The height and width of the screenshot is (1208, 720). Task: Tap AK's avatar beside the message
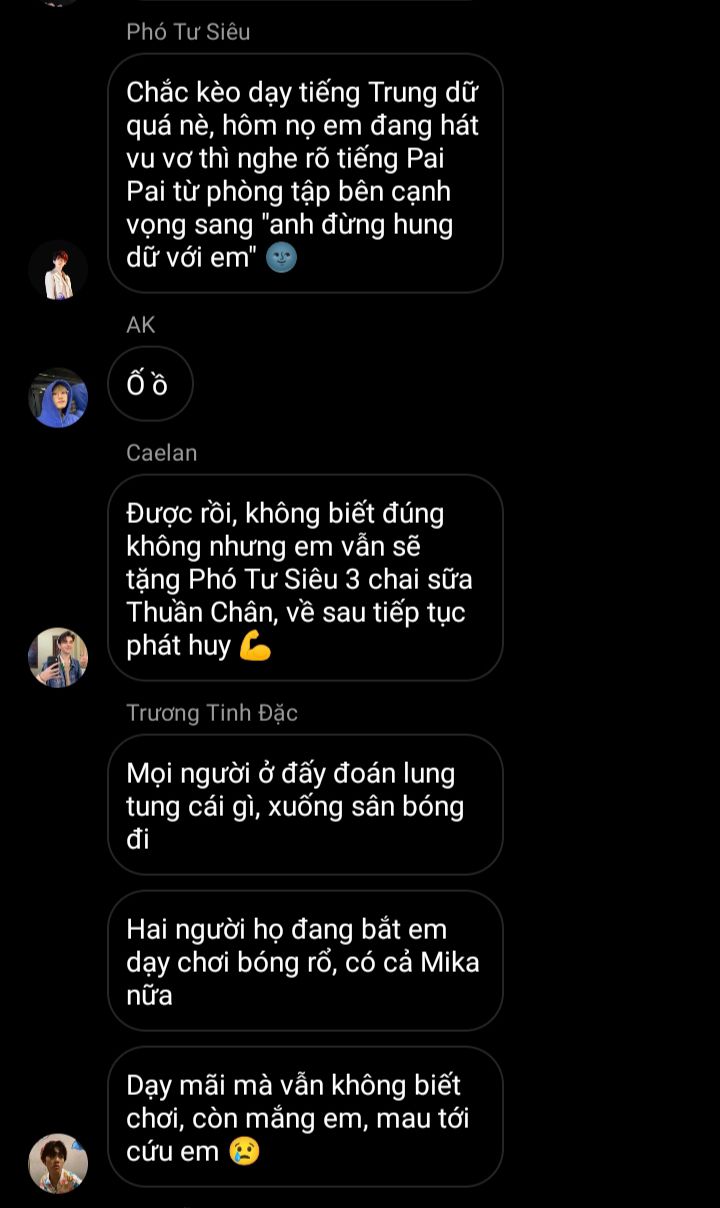tap(58, 397)
